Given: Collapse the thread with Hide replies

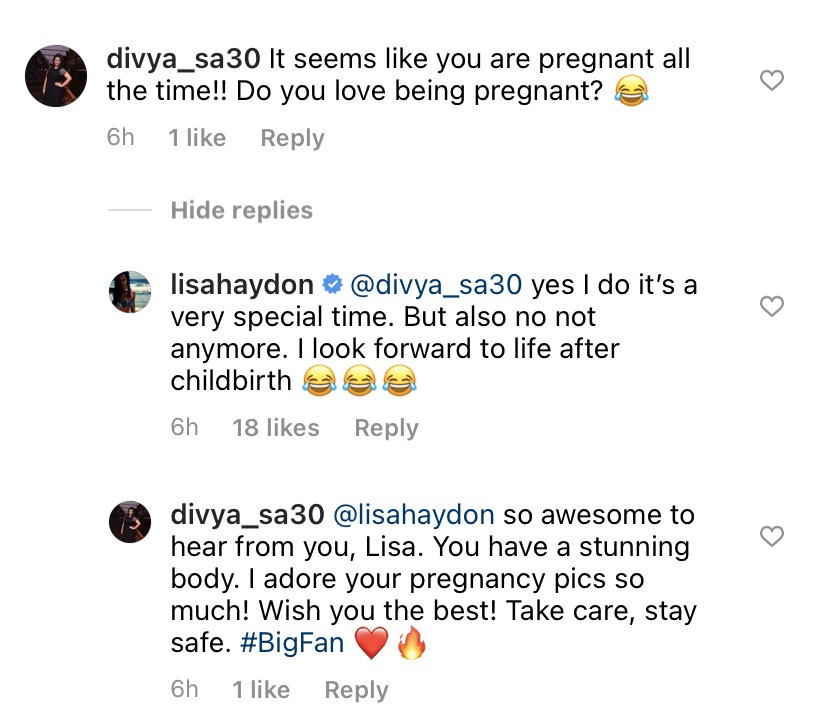Looking at the screenshot, I should pos(241,210).
